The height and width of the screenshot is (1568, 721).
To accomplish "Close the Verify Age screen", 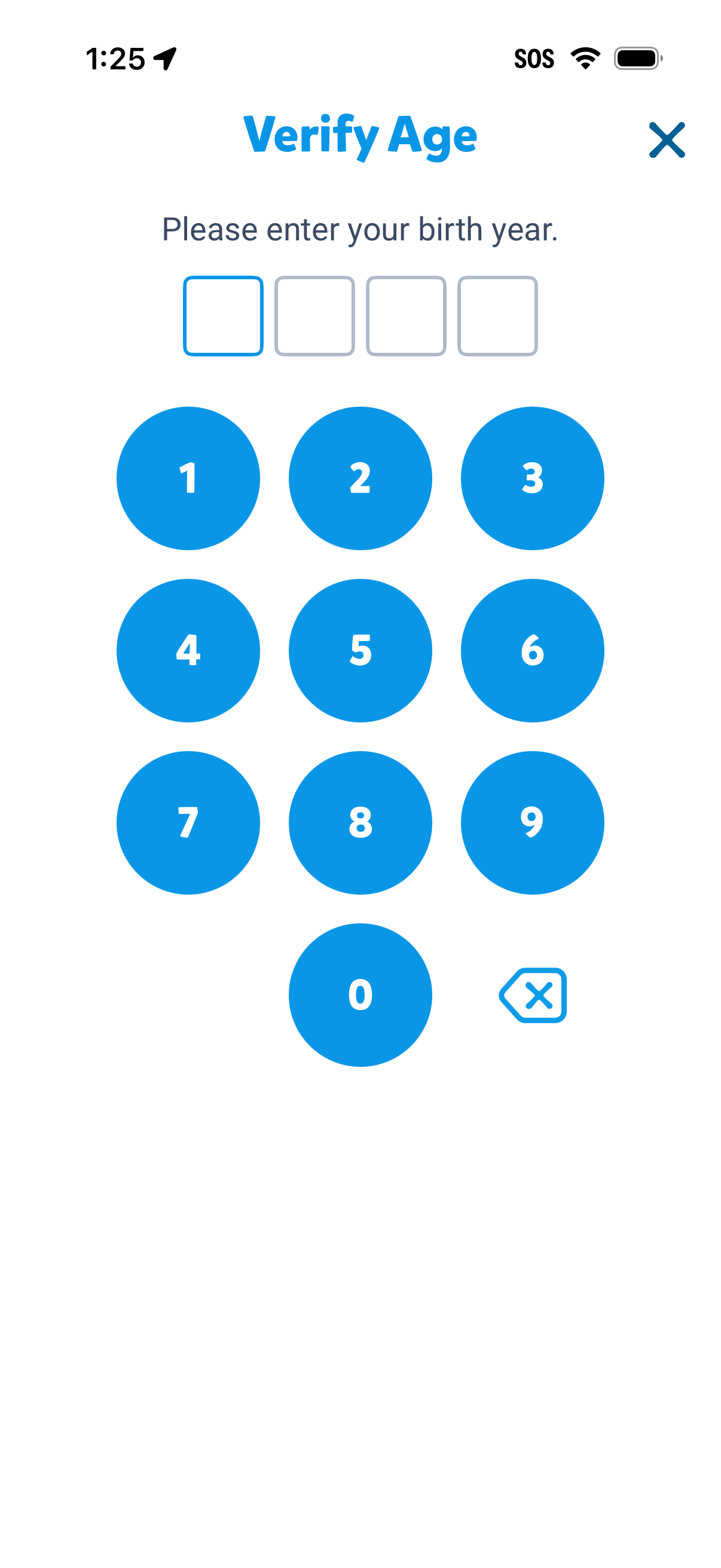I will click(667, 140).
